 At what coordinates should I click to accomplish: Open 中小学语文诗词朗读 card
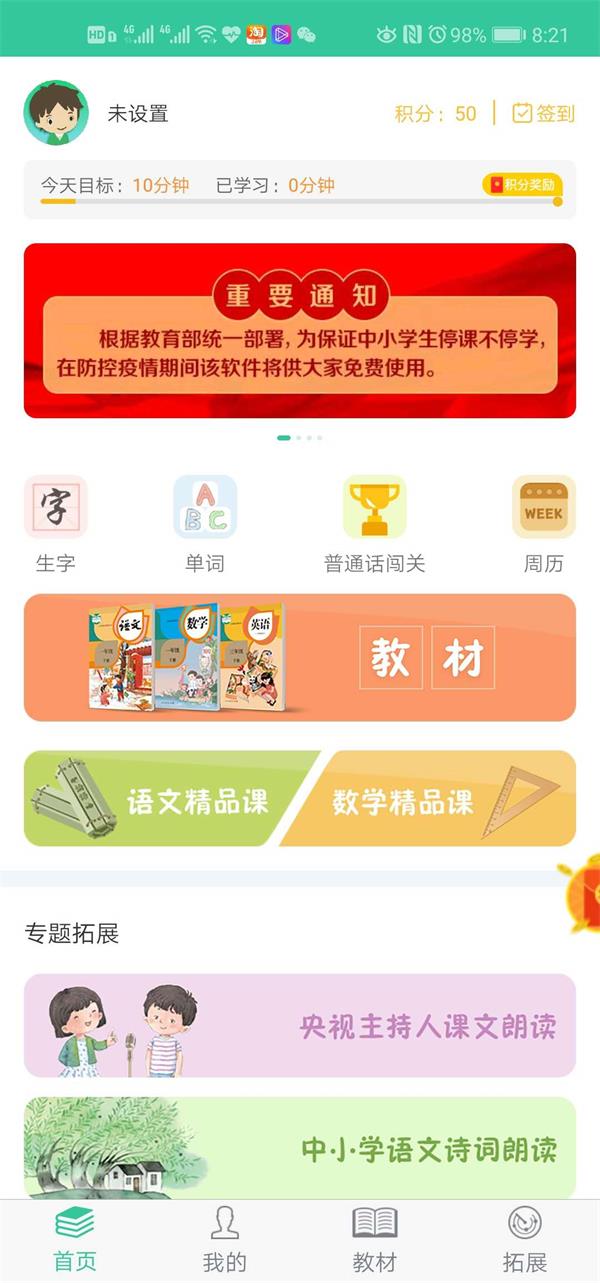click(300, 1147)
